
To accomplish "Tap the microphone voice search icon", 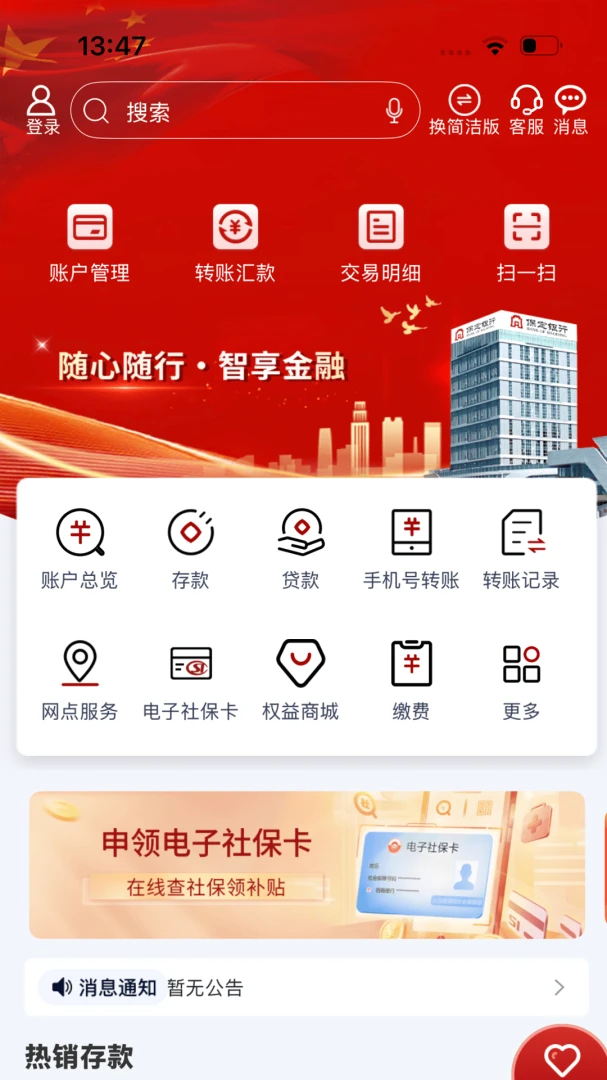I will pyautogui.click(x=394, y=111).
